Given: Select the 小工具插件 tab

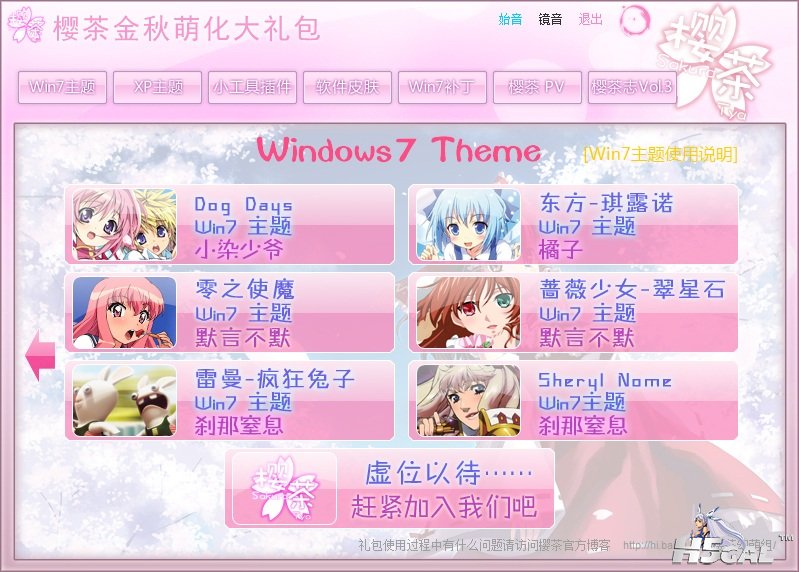Looking at the screenshot, I should 252,87.
